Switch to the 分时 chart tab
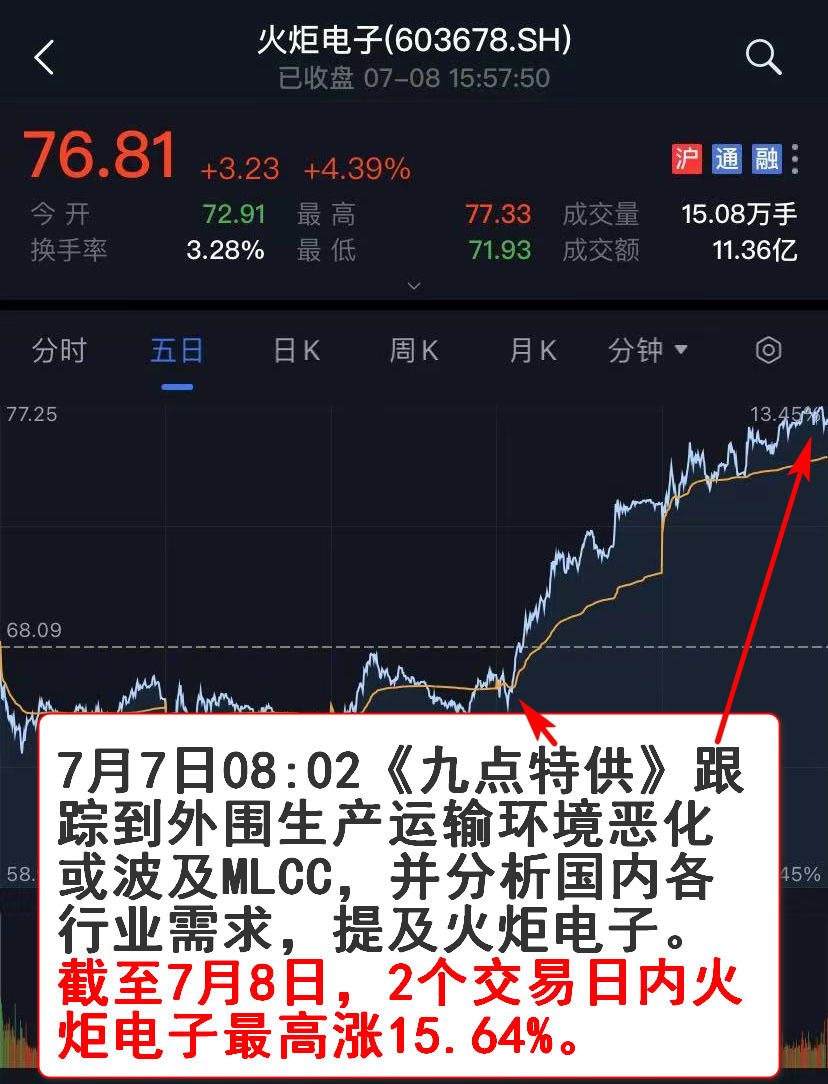The image size is (828, 1084). pyautogui.click(x=58, y=350)
